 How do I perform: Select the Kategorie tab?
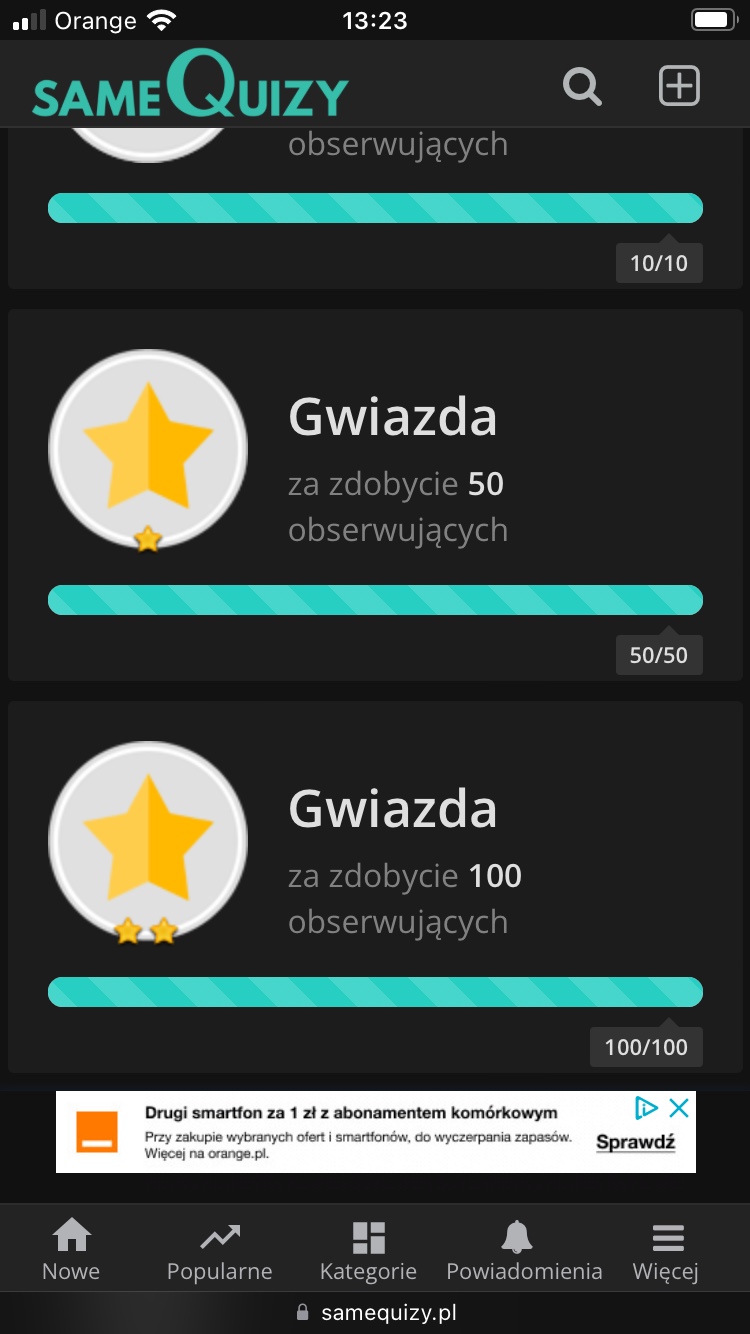[368, 1250]
